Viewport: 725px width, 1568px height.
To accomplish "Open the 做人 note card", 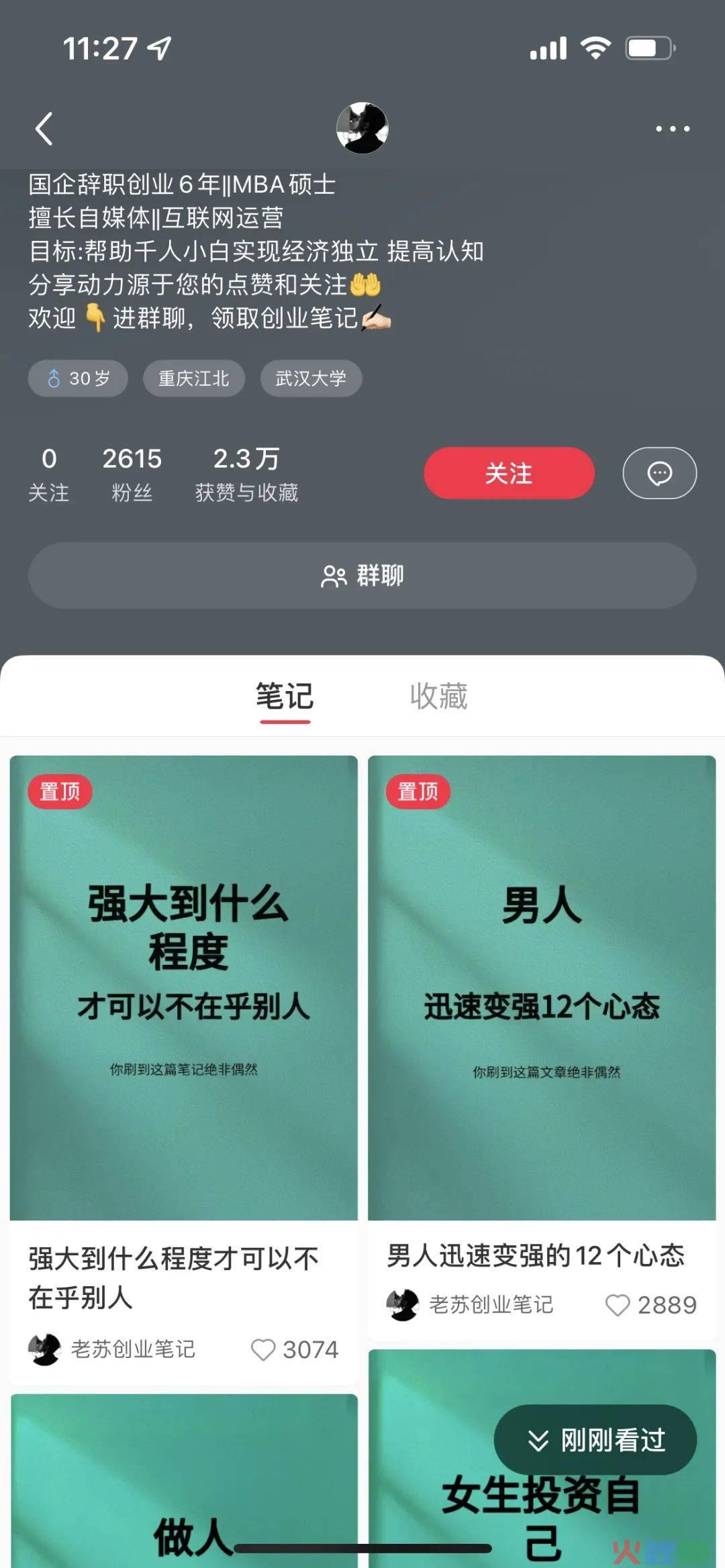I will pos(183,1489).
